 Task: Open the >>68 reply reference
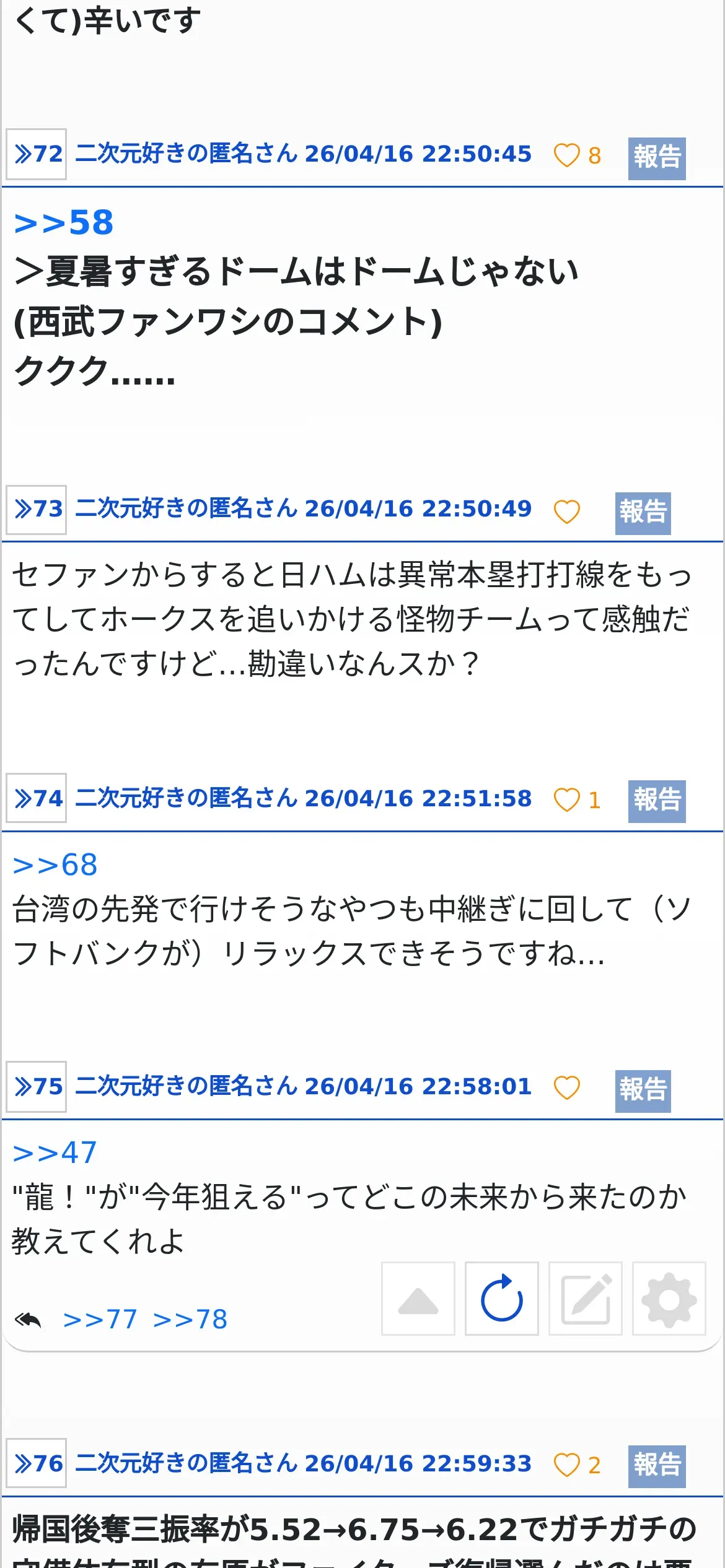55,865
